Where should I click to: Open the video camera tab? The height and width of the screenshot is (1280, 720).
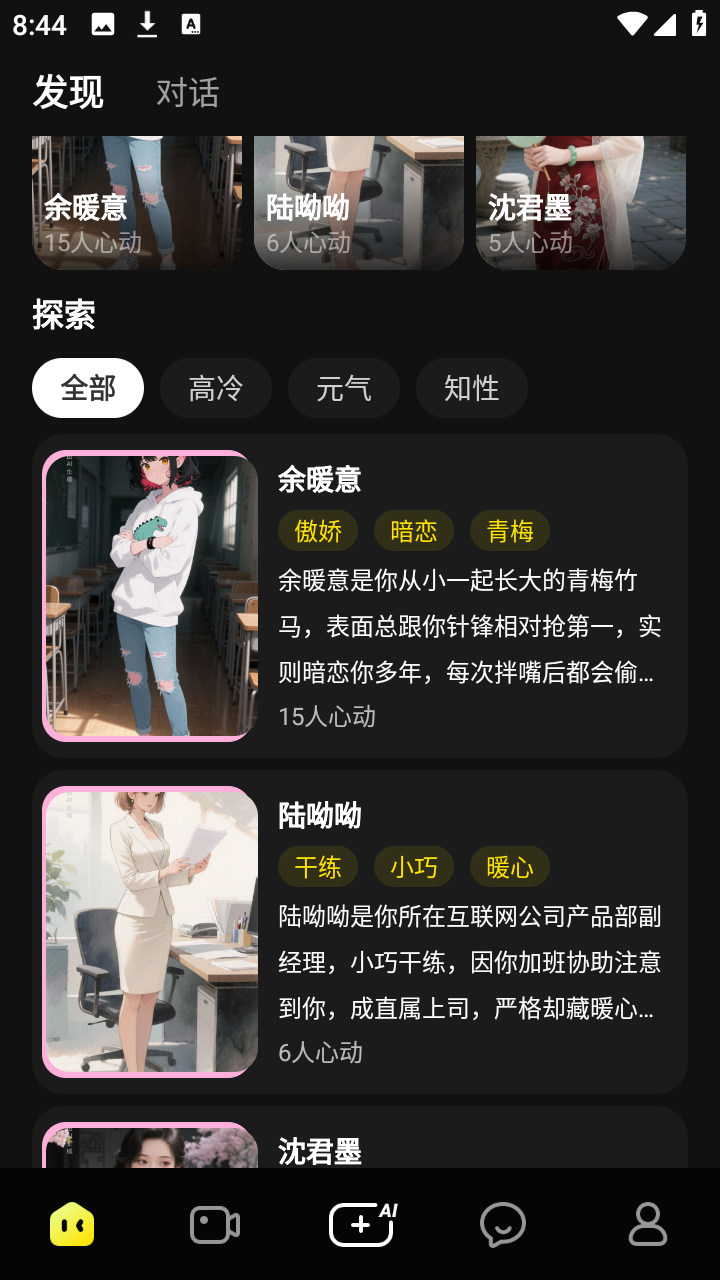(215, 1224)
